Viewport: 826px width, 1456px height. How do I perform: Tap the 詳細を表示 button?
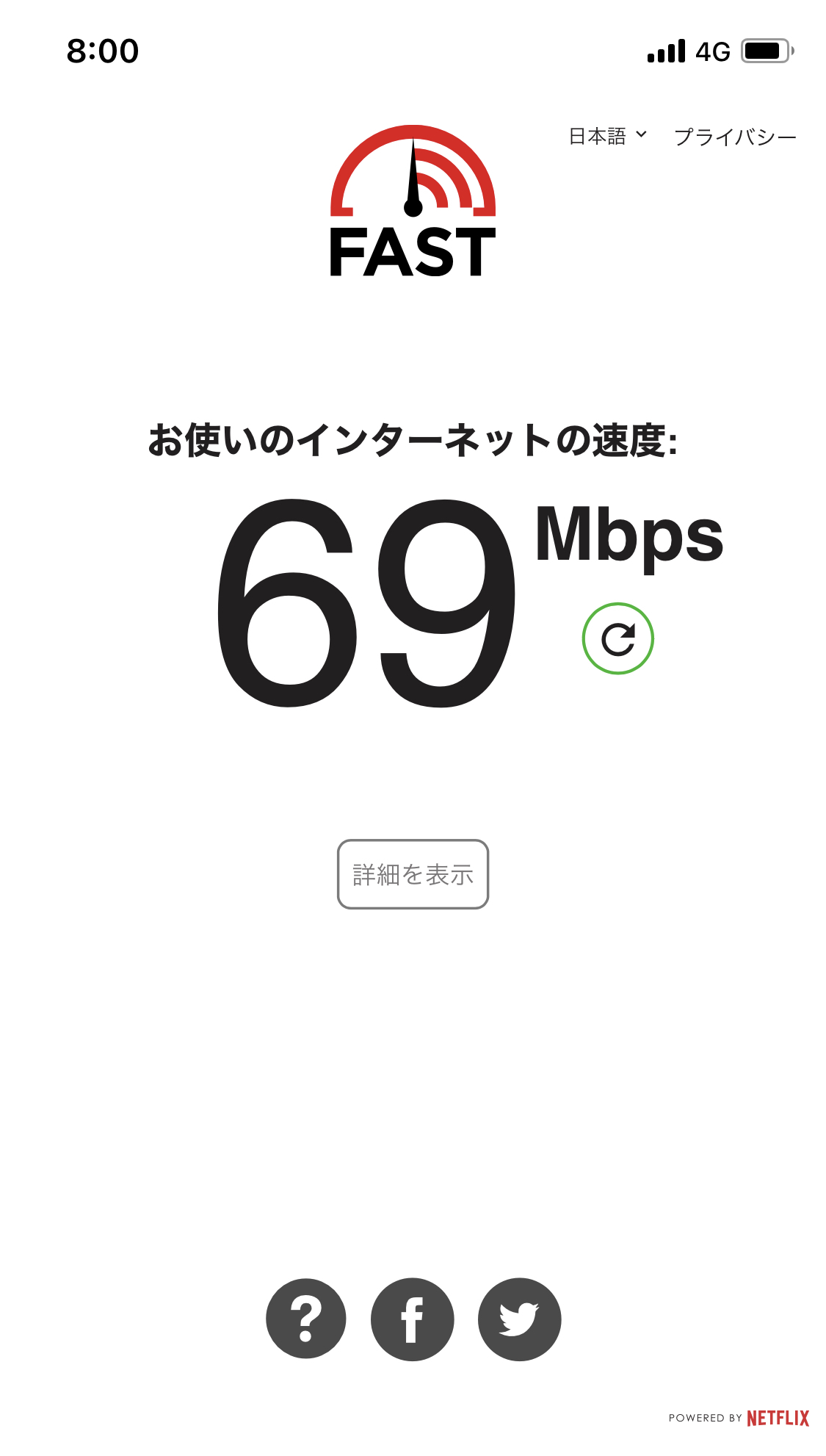coord(413,874)
